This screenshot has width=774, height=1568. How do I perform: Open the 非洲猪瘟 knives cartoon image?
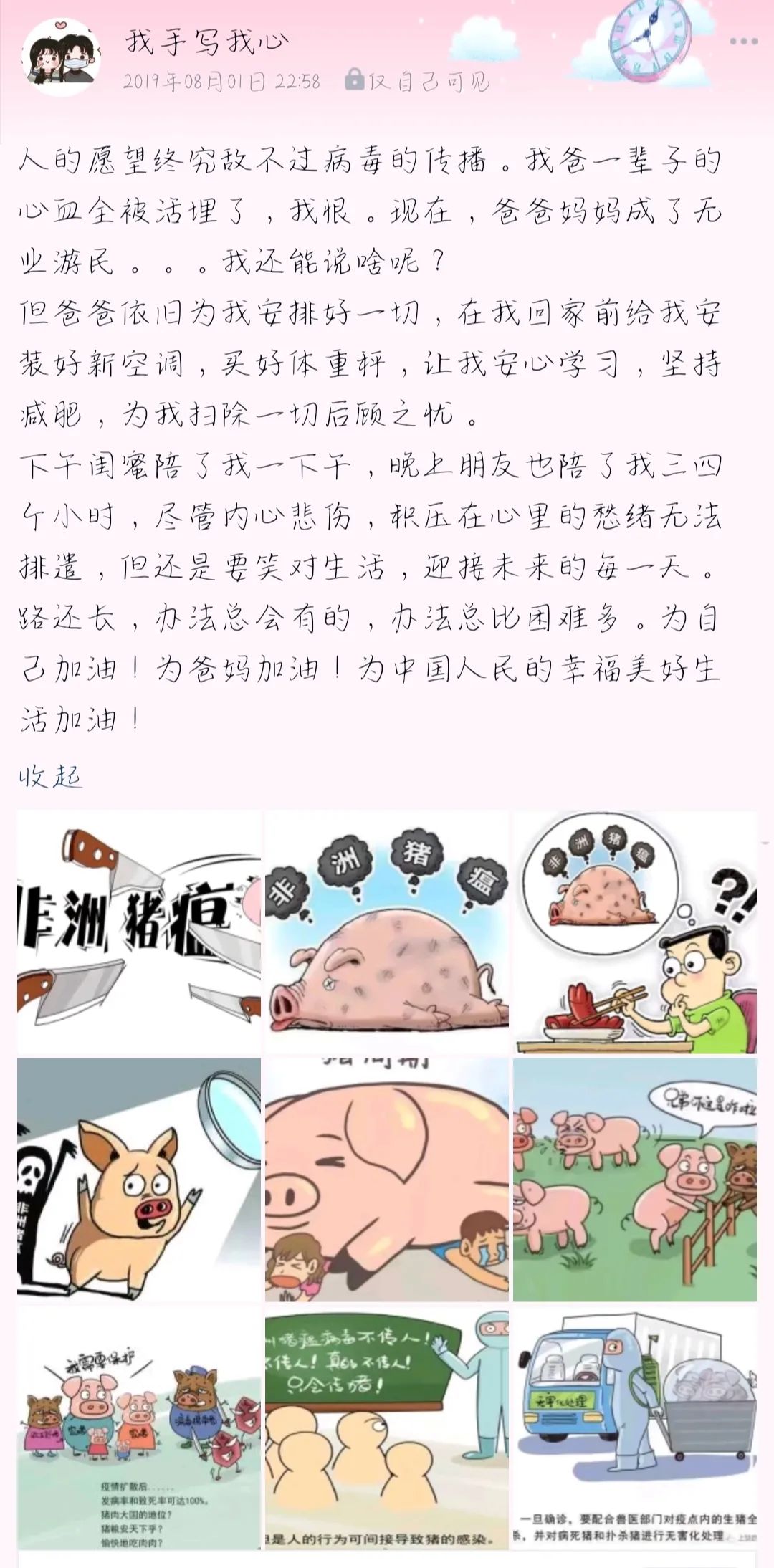(x=139, y=932)
